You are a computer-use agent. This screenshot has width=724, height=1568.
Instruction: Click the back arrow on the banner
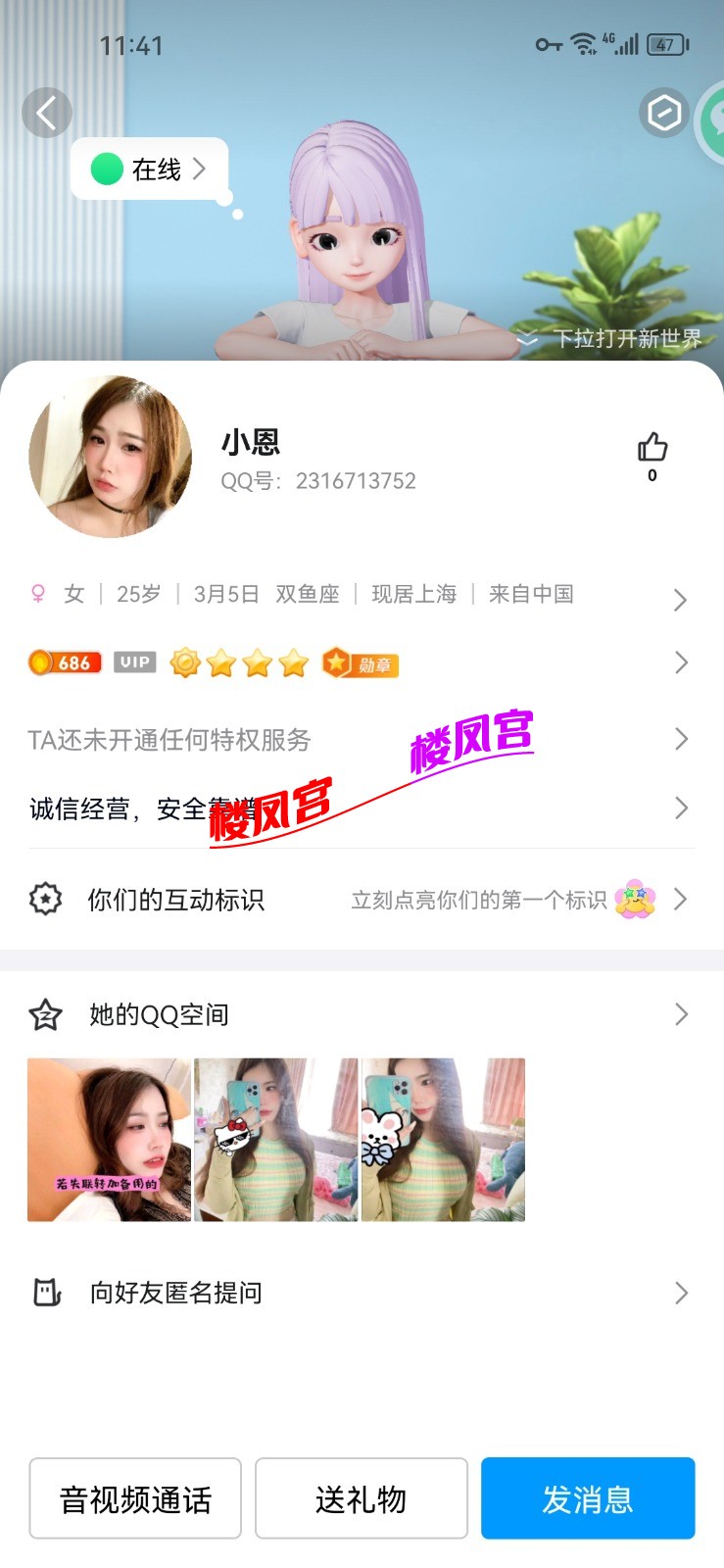pos(47,113)
